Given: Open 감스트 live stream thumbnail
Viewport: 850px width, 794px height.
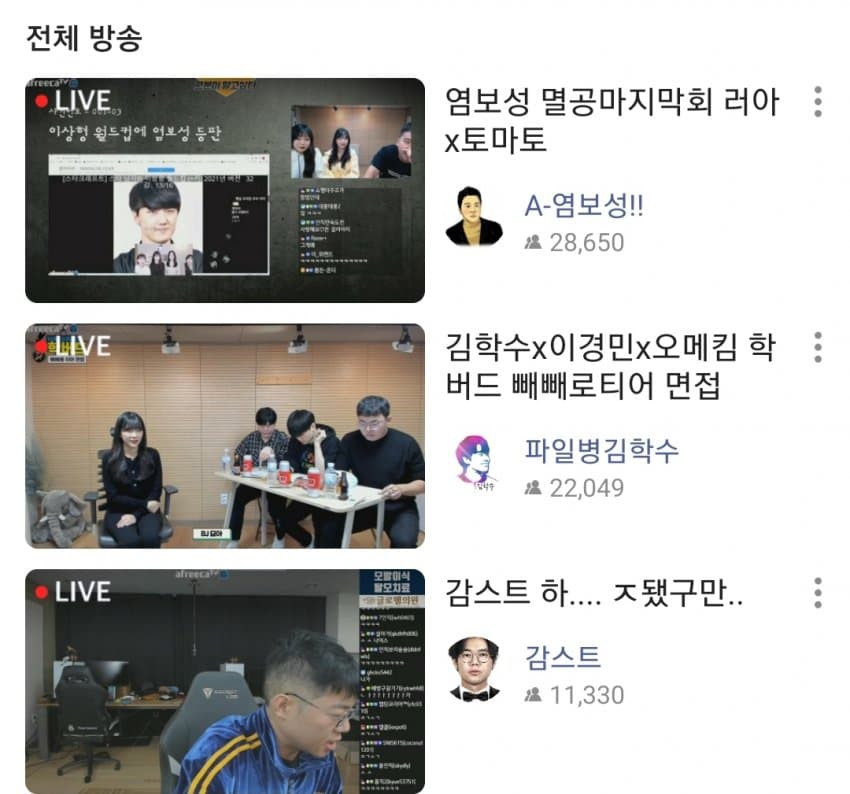Looking at the screenshot, I should pos(224,682).
